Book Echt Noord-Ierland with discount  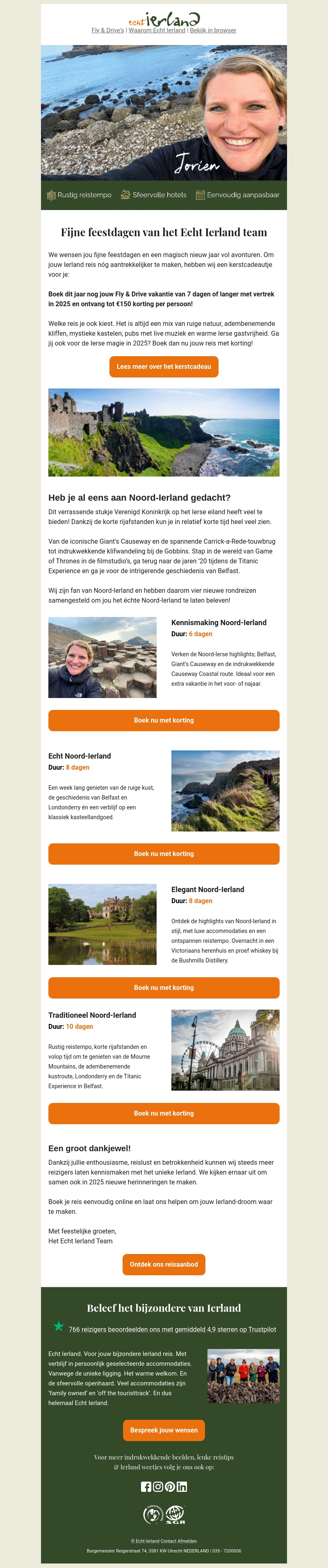click(164, 853)
